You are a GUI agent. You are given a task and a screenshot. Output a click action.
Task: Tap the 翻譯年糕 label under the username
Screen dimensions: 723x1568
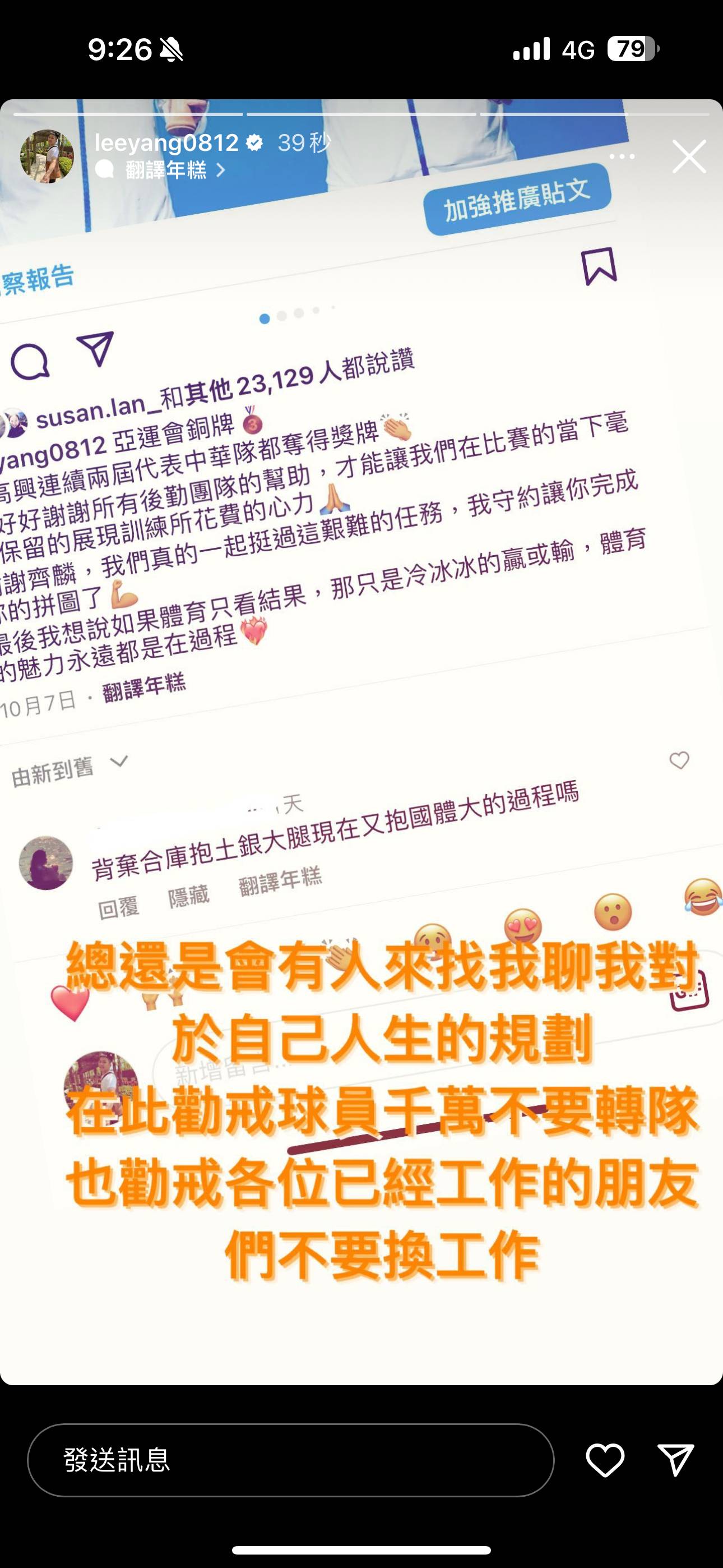click(165, 170)
